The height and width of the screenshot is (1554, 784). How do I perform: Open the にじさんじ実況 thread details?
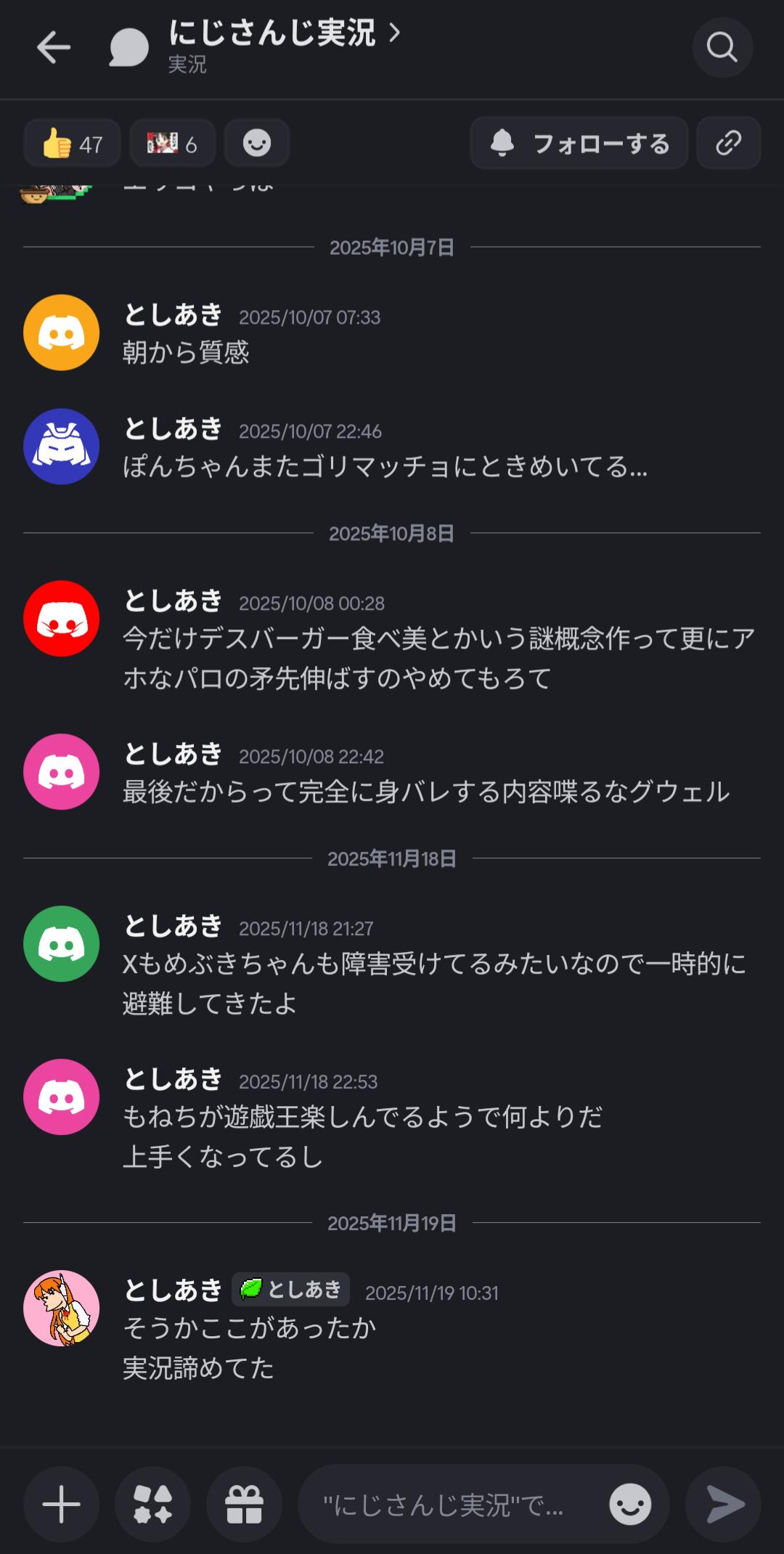283,33
